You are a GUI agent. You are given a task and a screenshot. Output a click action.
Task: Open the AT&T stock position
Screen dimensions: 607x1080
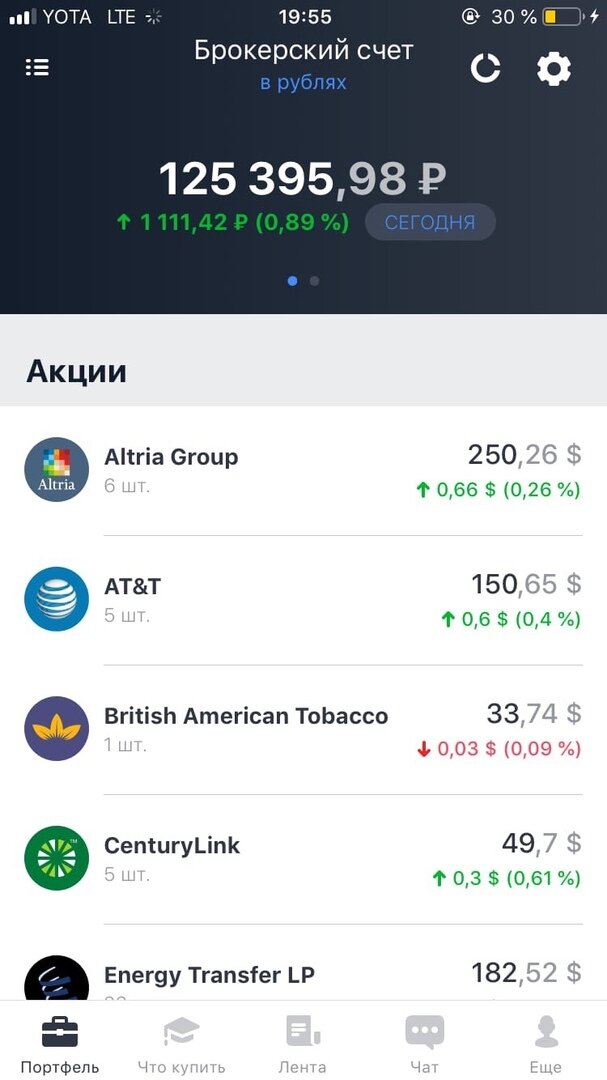[303, 600]
